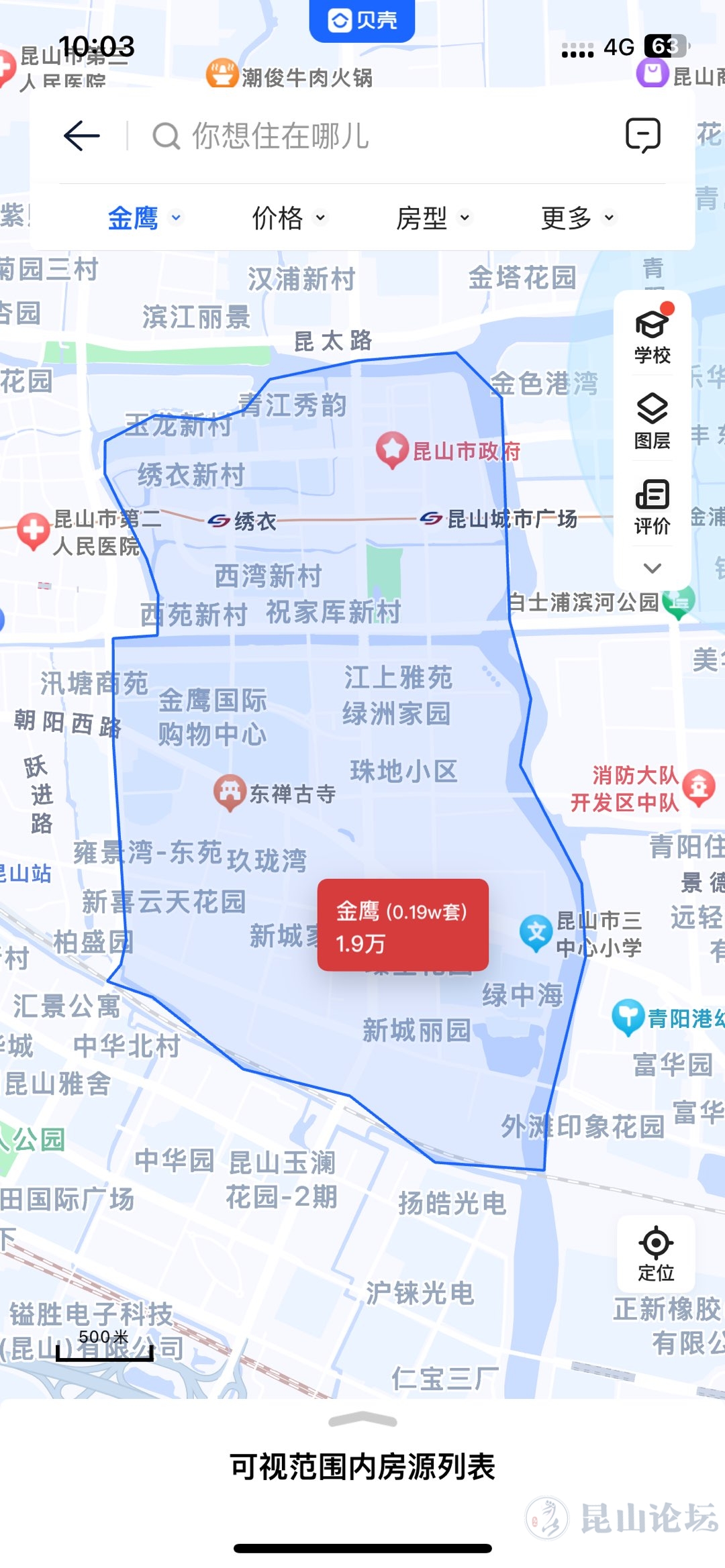Screen dimensions: 725x1568
Task: Expand 可视范围内房源列表 panel
Action: pyautogui.click(x=362, y=1466)
